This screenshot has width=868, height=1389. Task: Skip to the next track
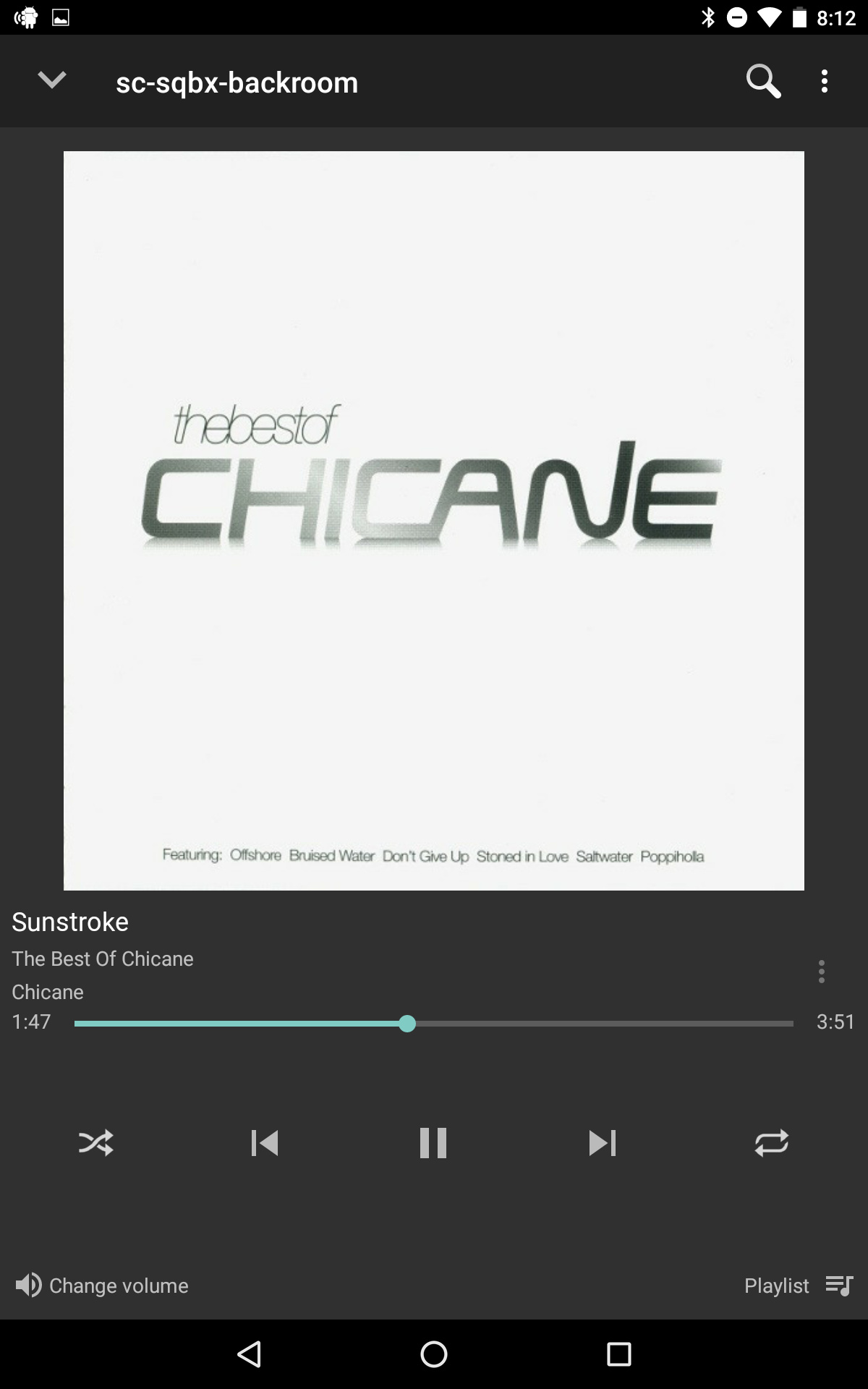(603, 1143)
